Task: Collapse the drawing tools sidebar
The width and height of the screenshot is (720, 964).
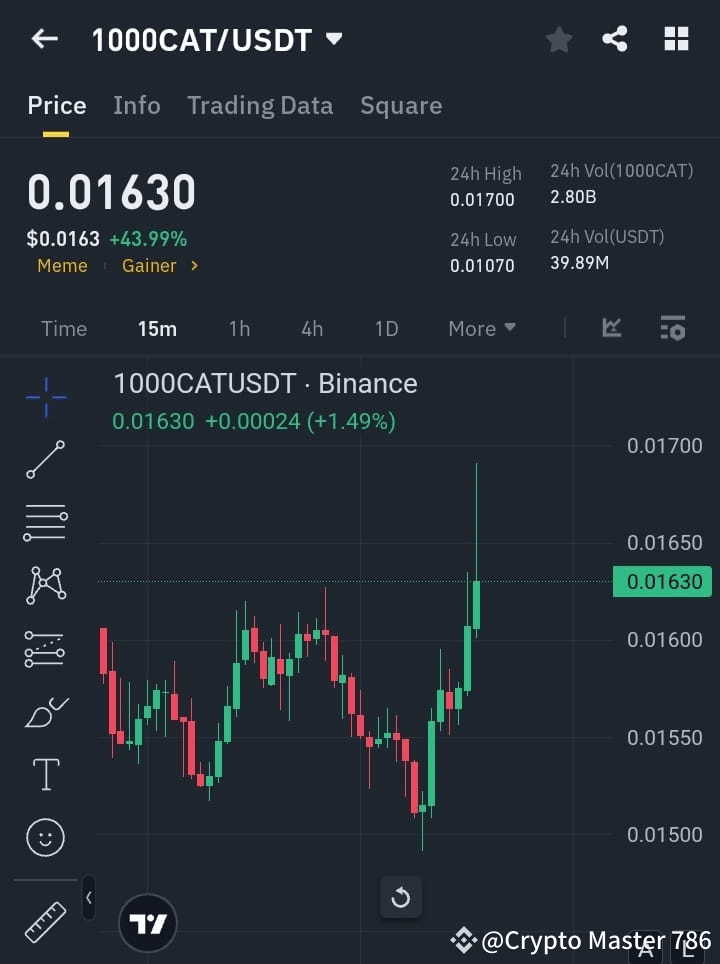Action: click(x=88, y=897)
